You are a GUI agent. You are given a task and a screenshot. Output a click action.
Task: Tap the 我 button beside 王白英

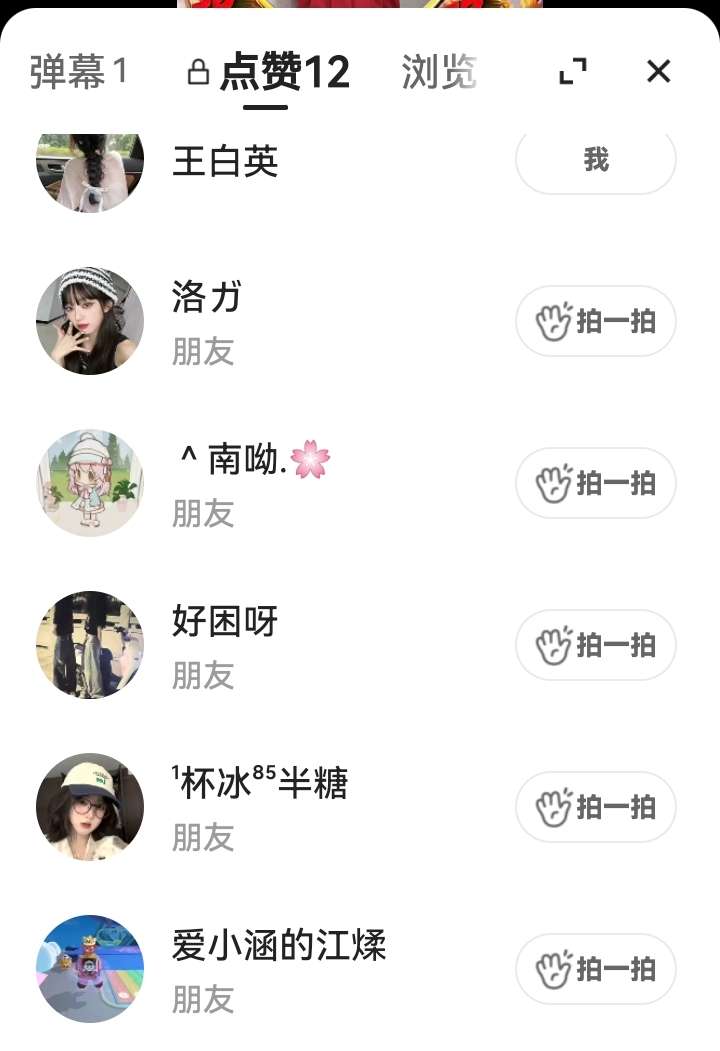pyautogui.click(x=596, y=160)
